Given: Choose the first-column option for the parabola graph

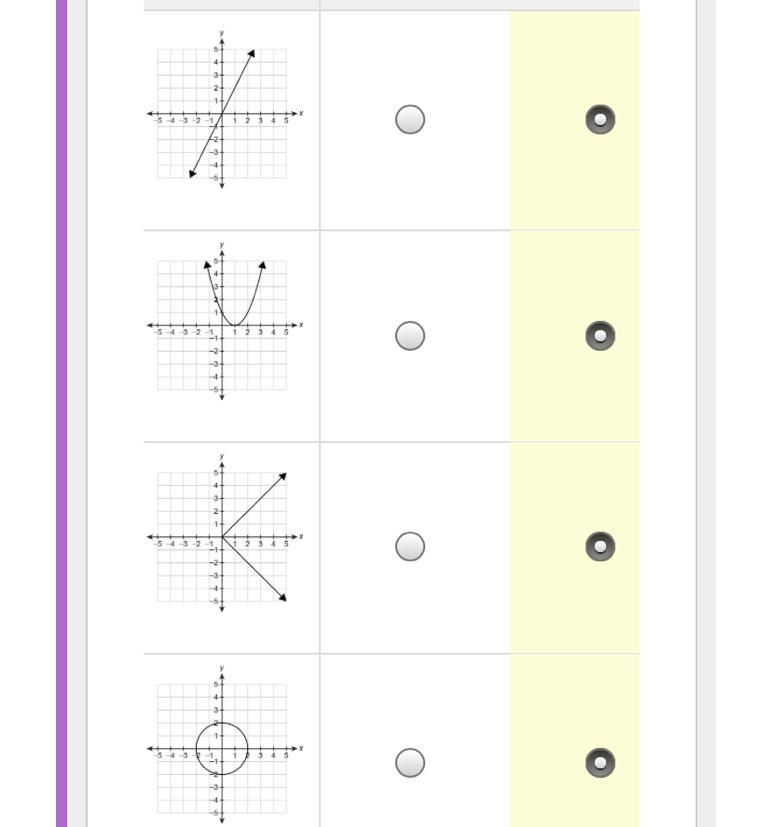Looking at the screenshot, I should (410, 336).
